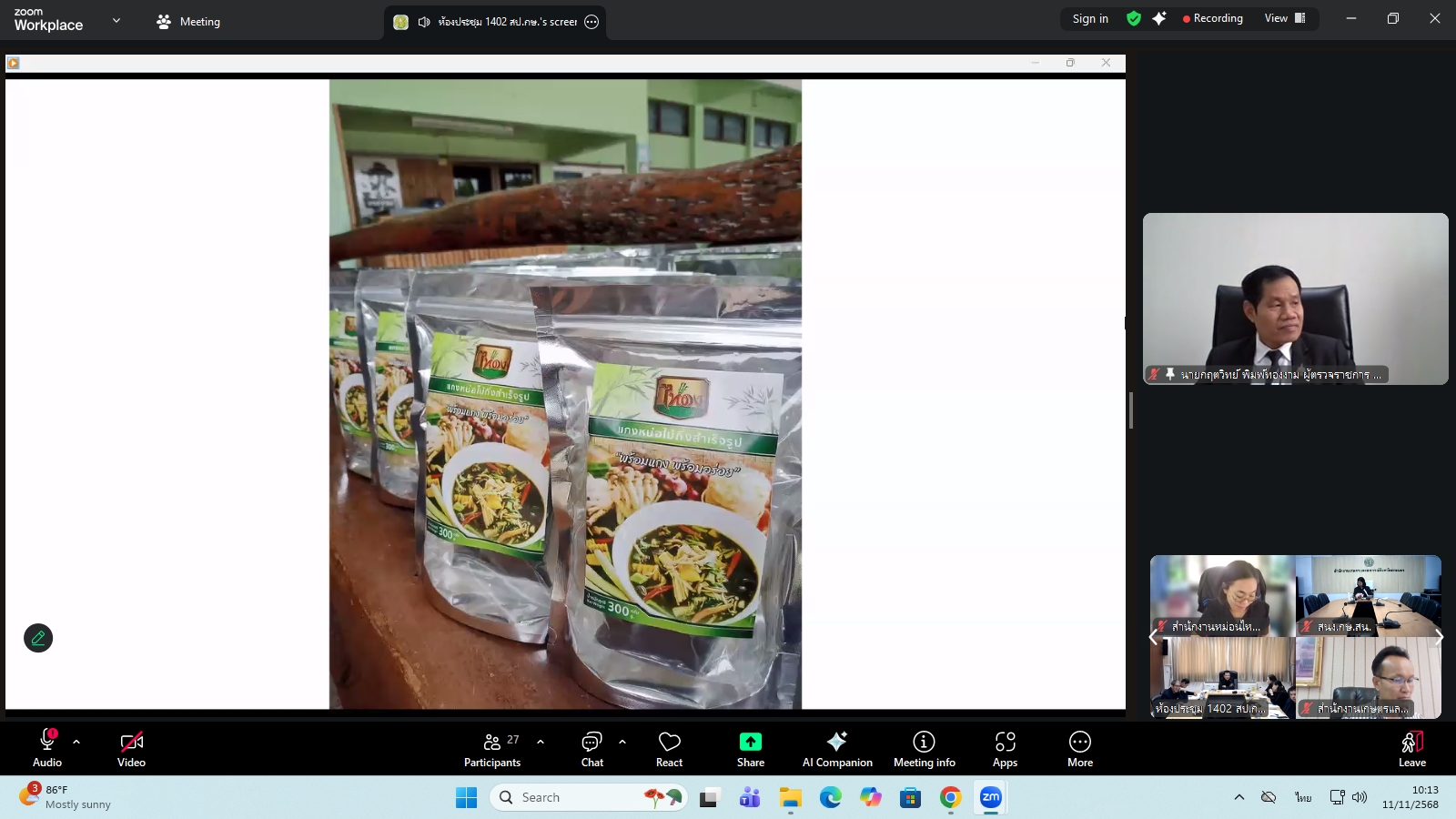The image size is (1456, 819).
Task: Open the View layout menu
Action: click(1284, 18)
